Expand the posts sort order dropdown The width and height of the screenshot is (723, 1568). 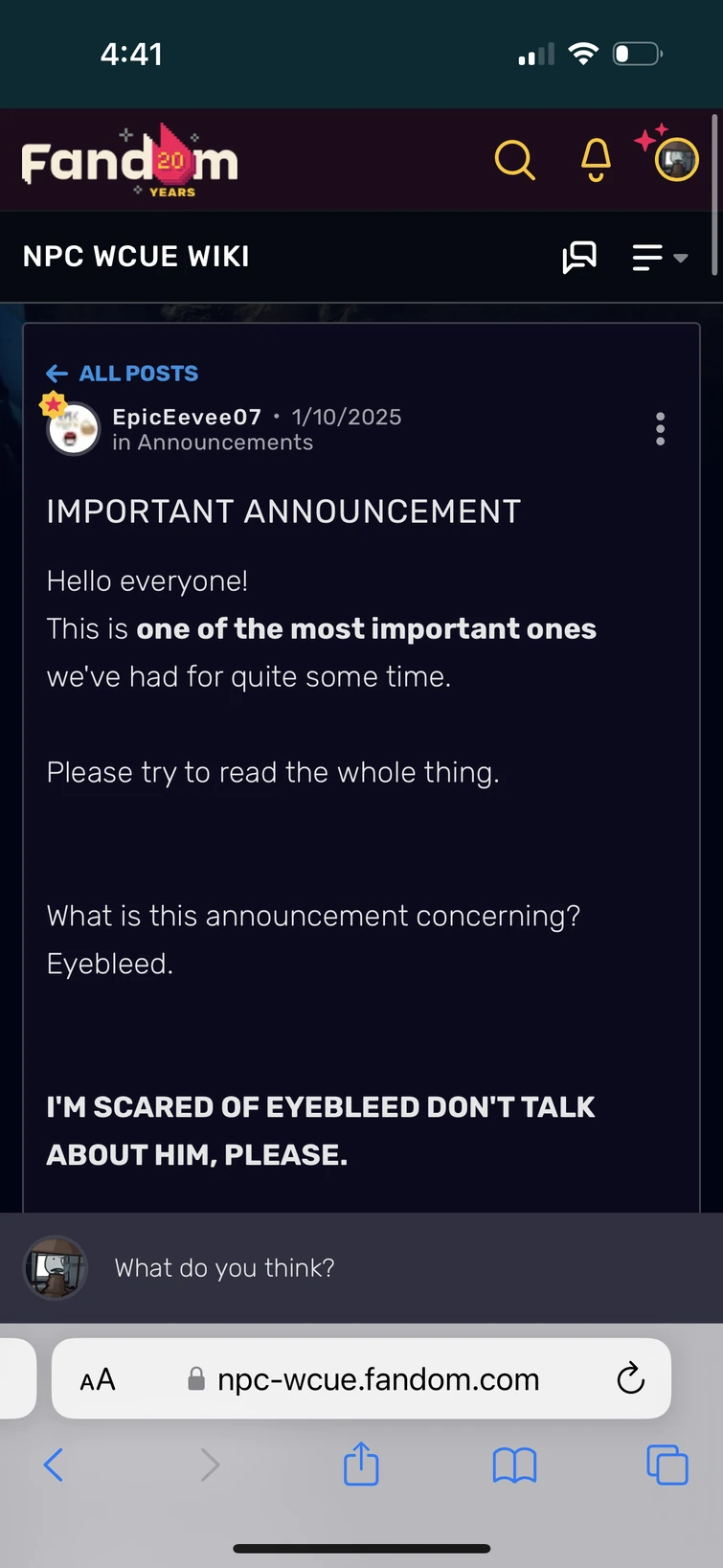tap(659, 257)
